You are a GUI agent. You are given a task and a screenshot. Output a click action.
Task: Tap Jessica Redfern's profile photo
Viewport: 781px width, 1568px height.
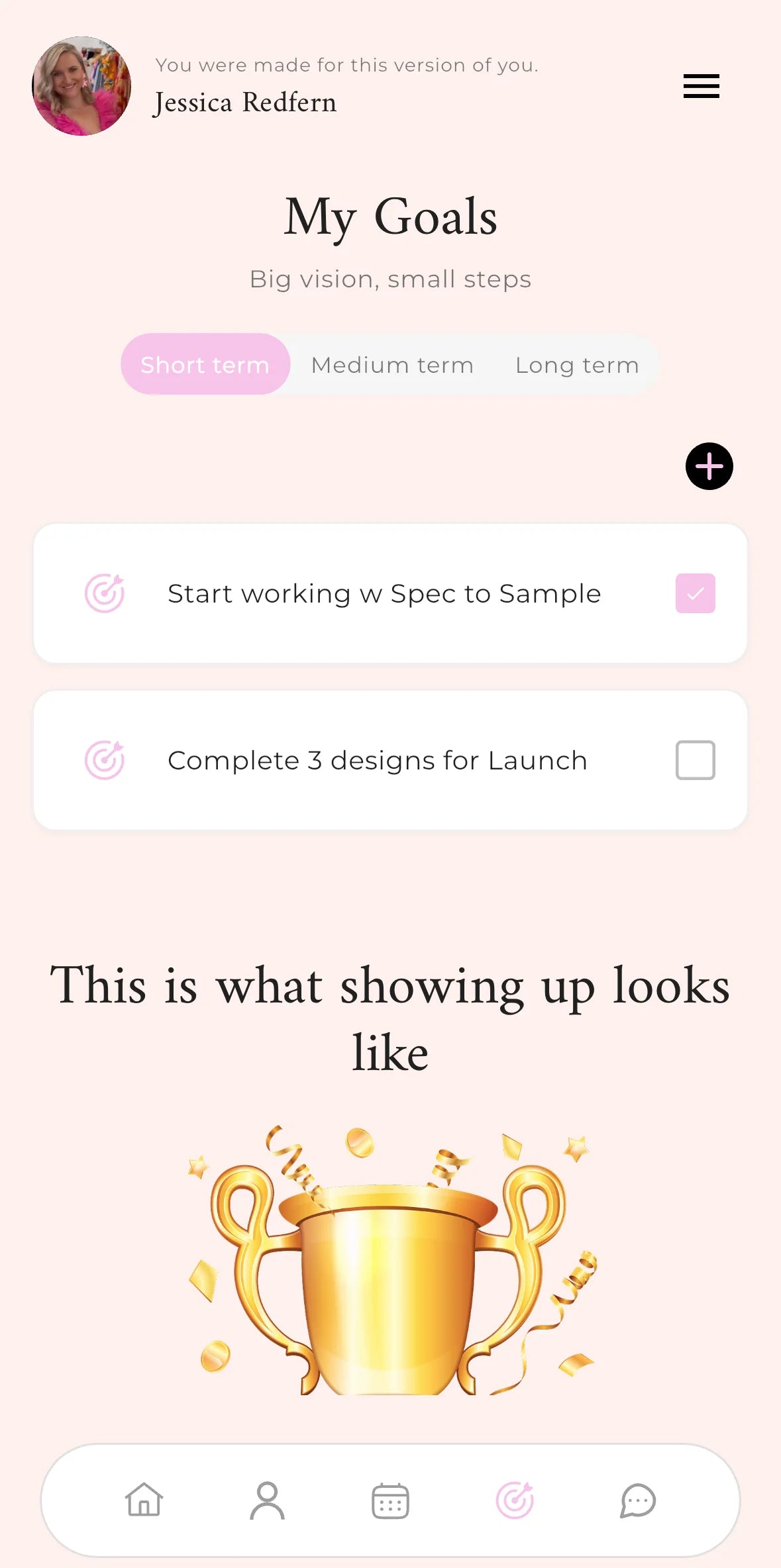click(81, 86)
